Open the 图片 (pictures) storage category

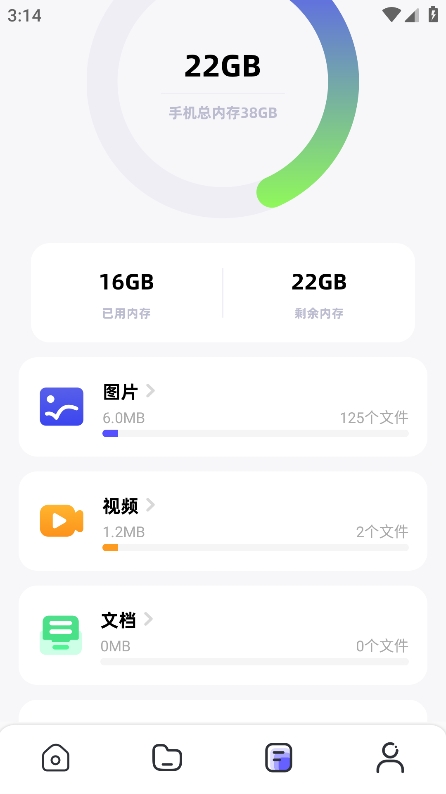pyautogui.click(x=223, y=407)
